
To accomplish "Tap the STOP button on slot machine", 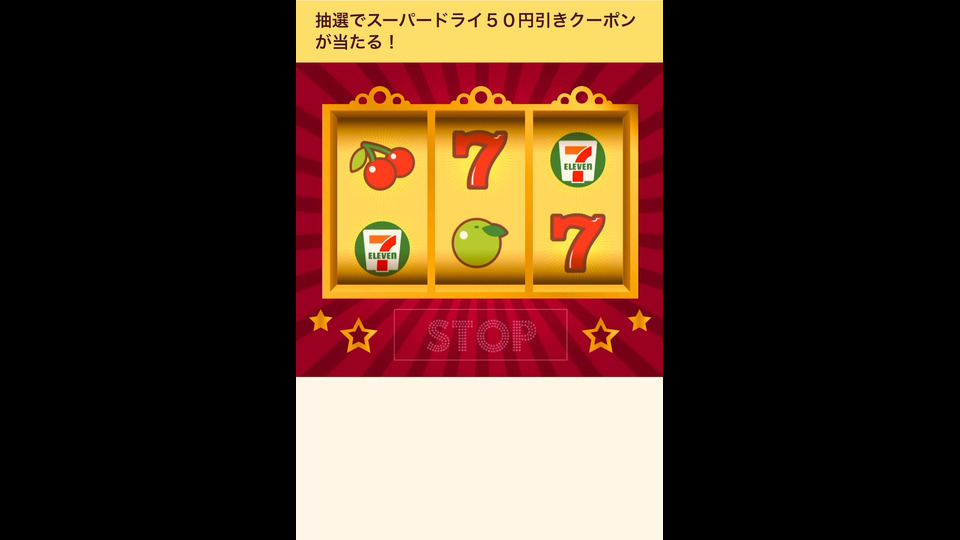I will pyautogui.click(x=480, y=335).
